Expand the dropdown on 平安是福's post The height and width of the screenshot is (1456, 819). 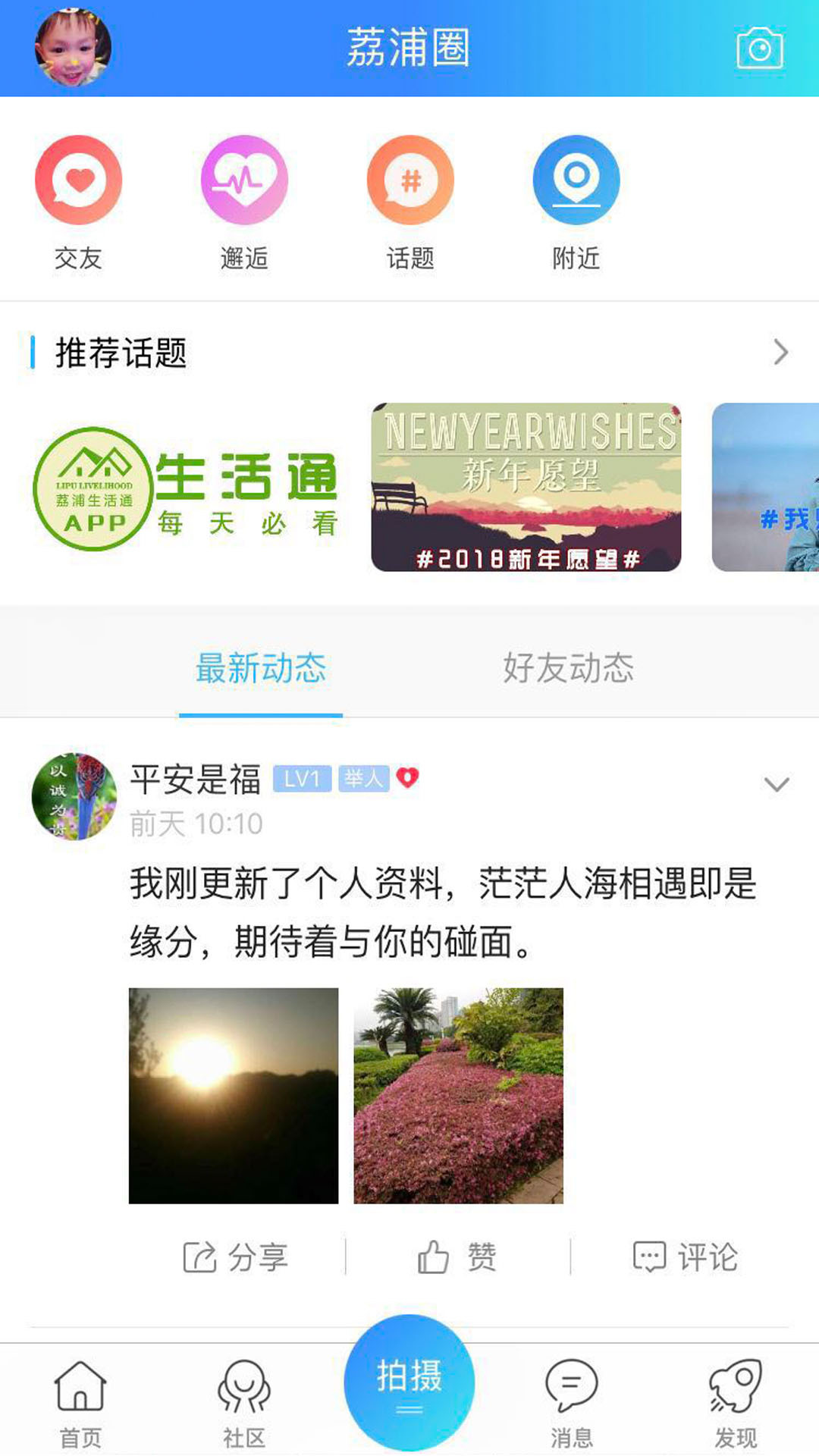(x=777, y=784)
